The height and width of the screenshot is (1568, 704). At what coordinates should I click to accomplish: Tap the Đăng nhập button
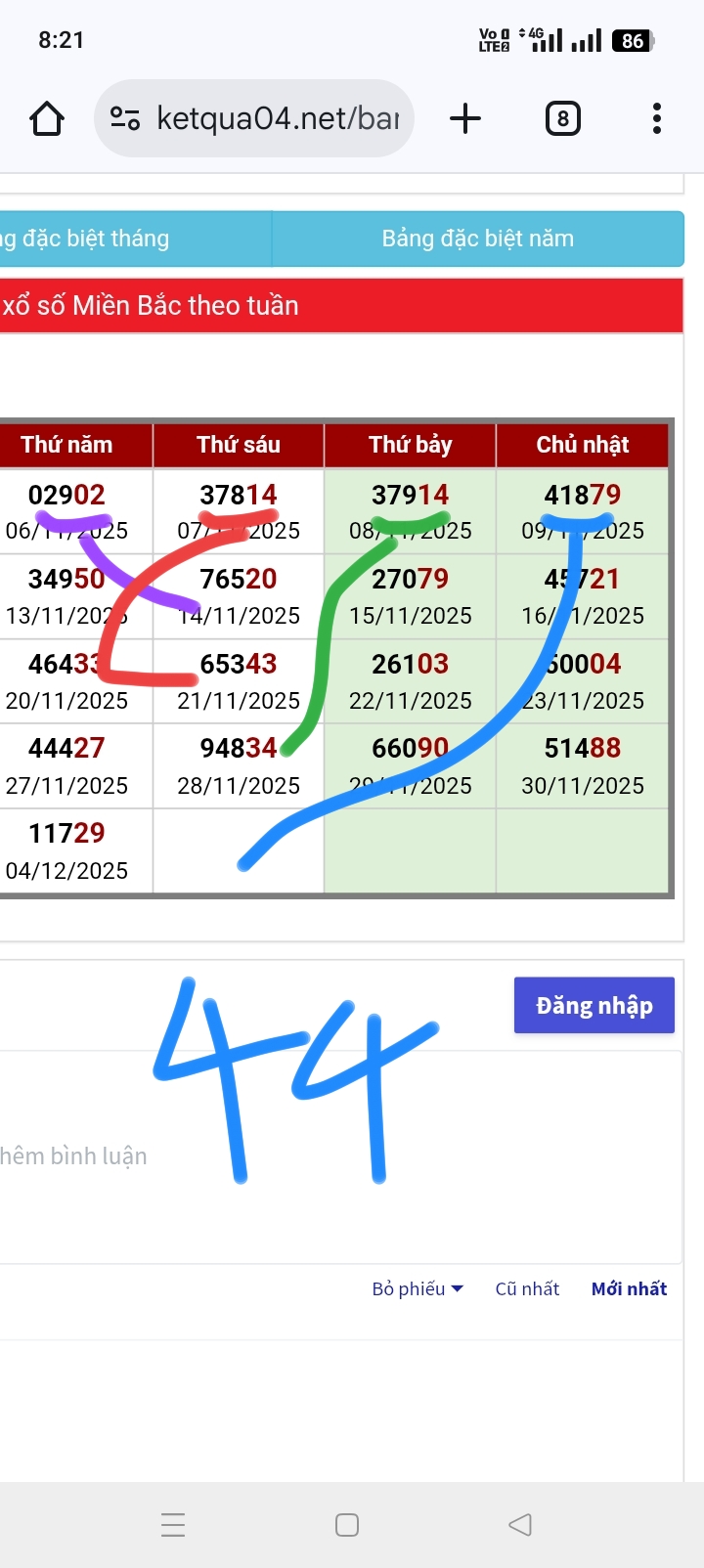coord(594,1005)
